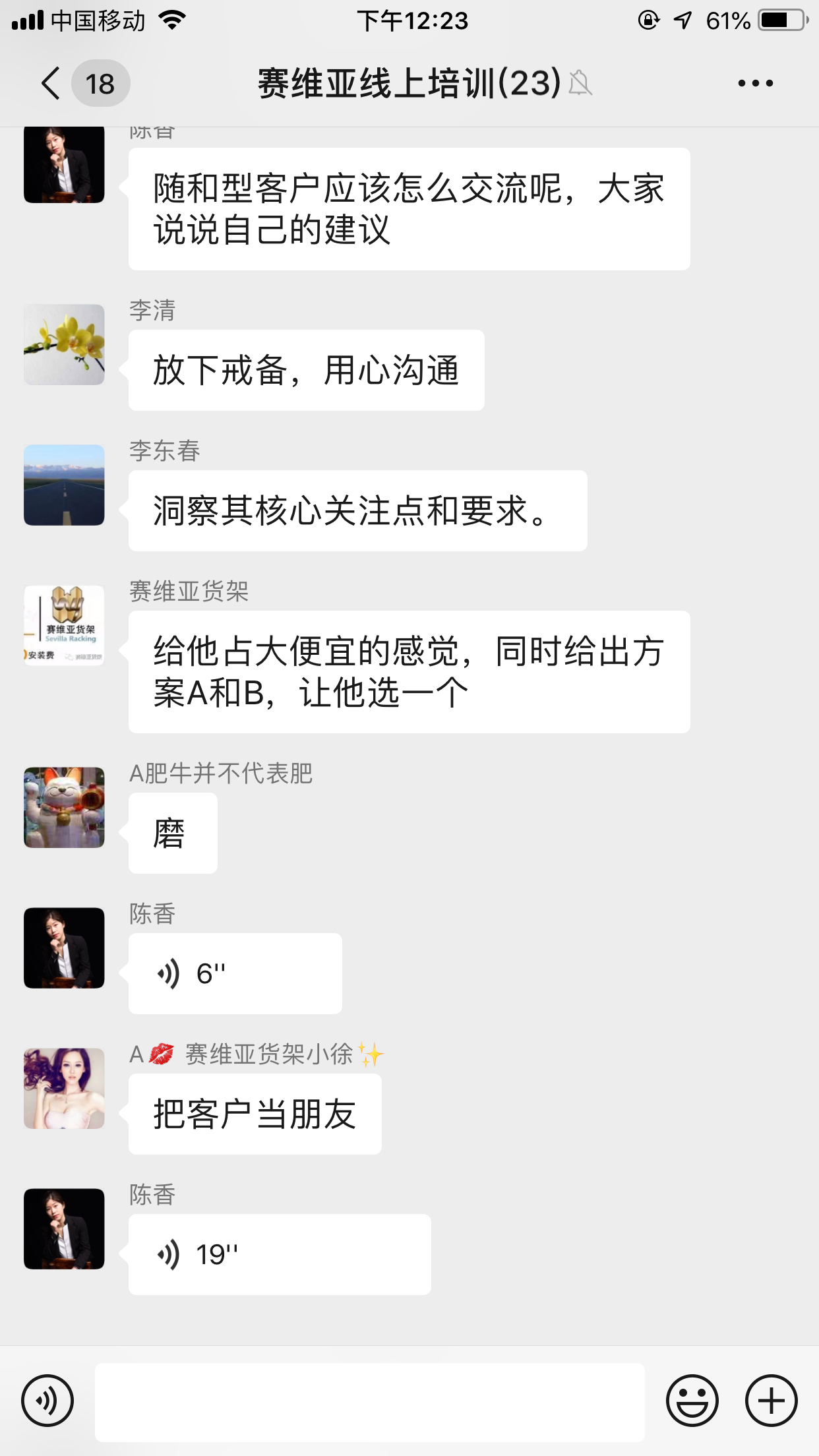Open 李清's orchid avatar
Viewport: 819px width, 1456px height.
click(63, 344)
